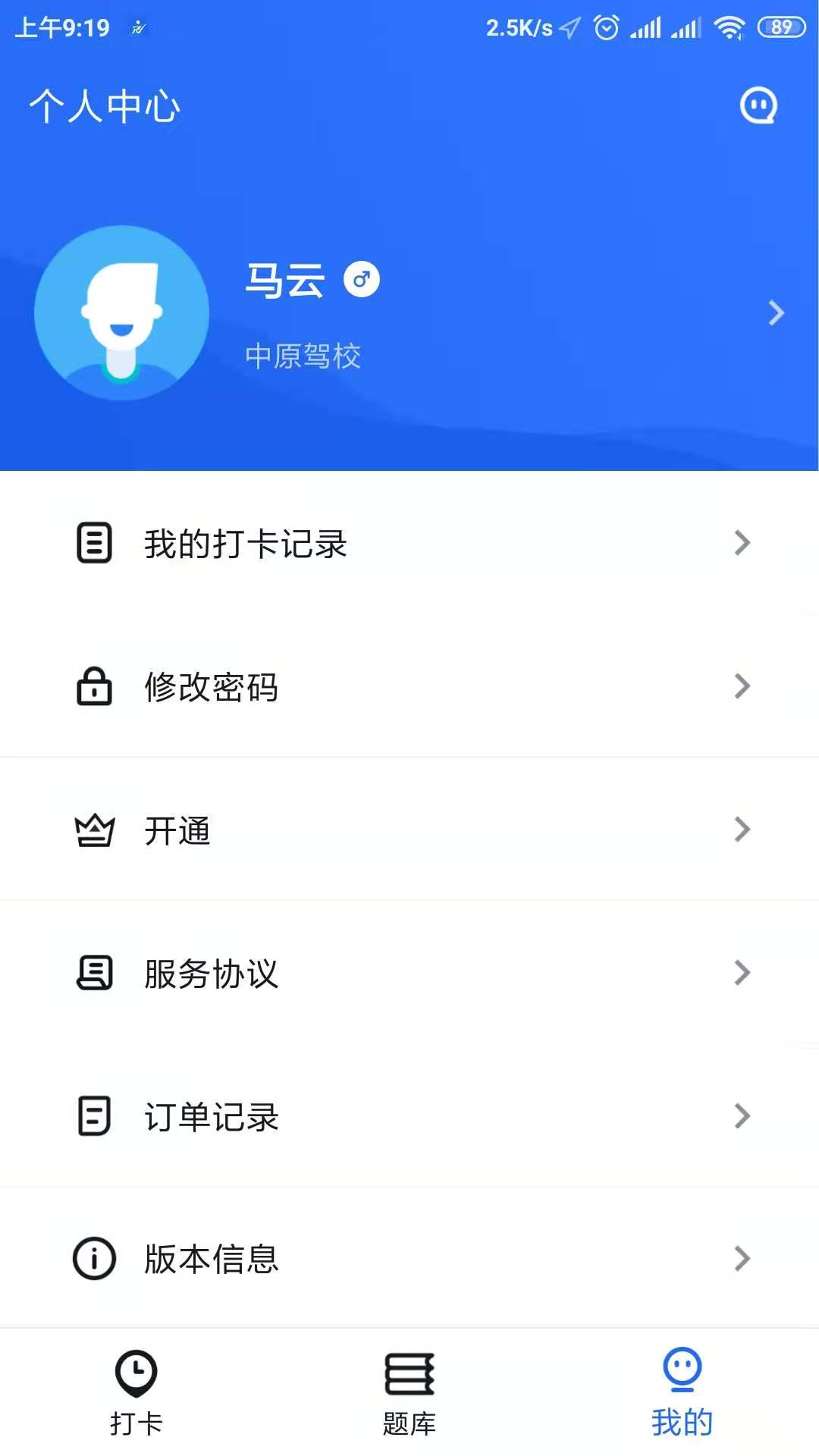Click the info icon beside 版本信息
The image size is (819, 1456).
click(x=92, y=1259)
